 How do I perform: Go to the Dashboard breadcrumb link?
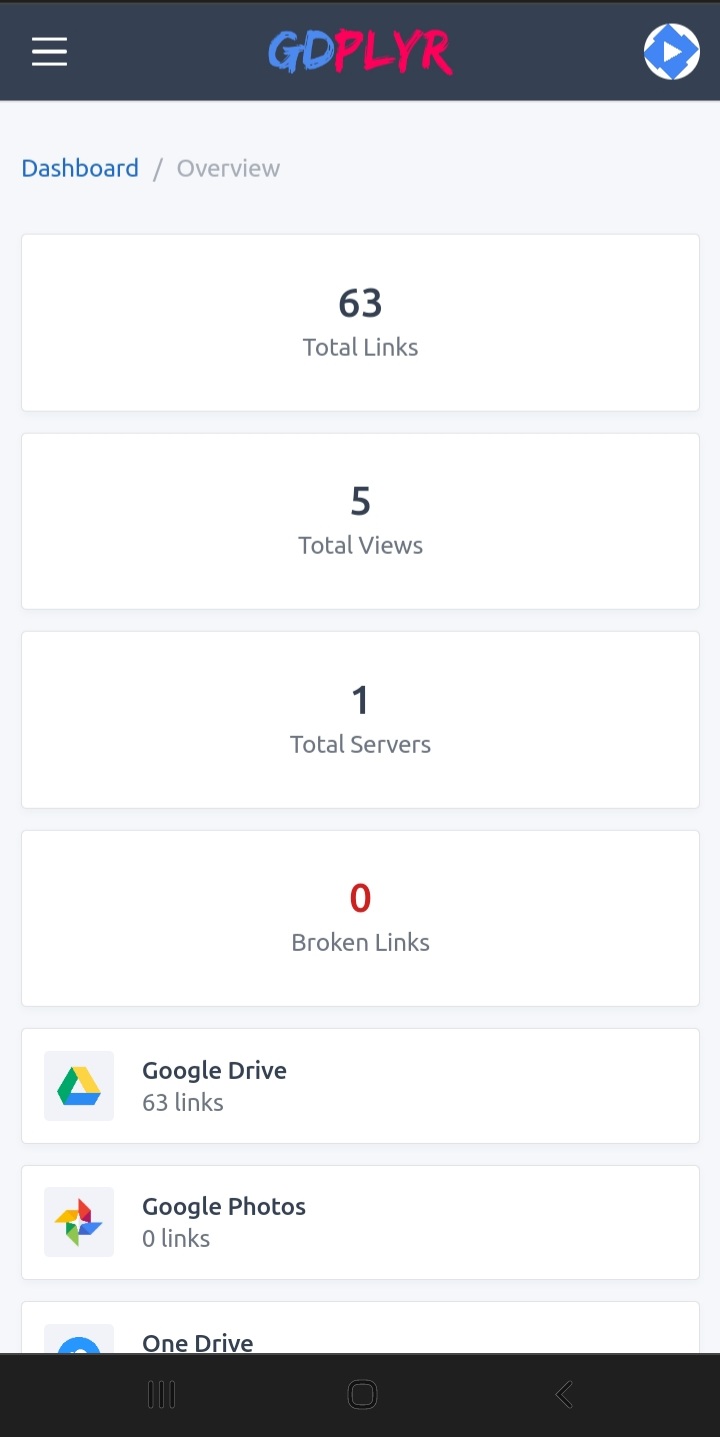click(x=80, y=168)
